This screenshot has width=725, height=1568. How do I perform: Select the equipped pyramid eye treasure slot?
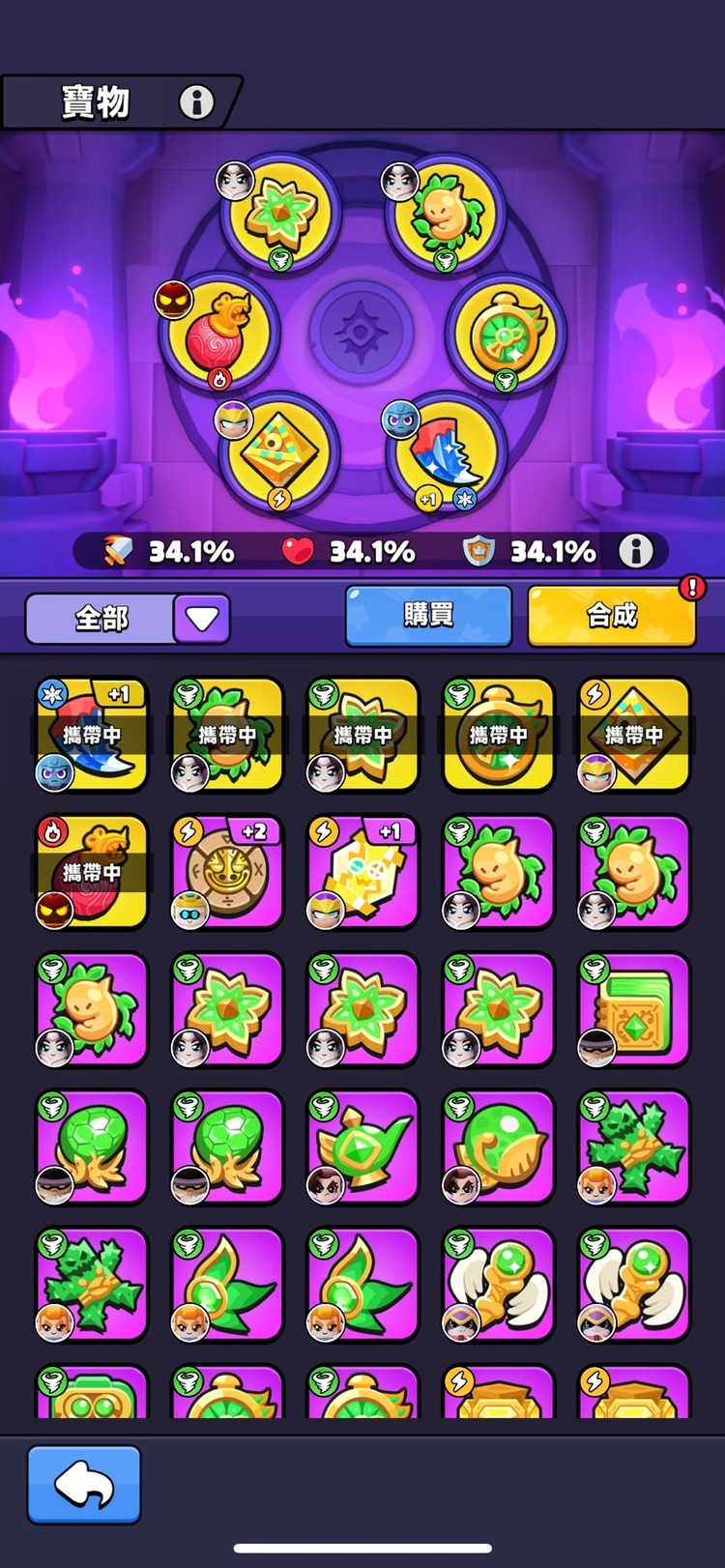[x=278, y=452]
